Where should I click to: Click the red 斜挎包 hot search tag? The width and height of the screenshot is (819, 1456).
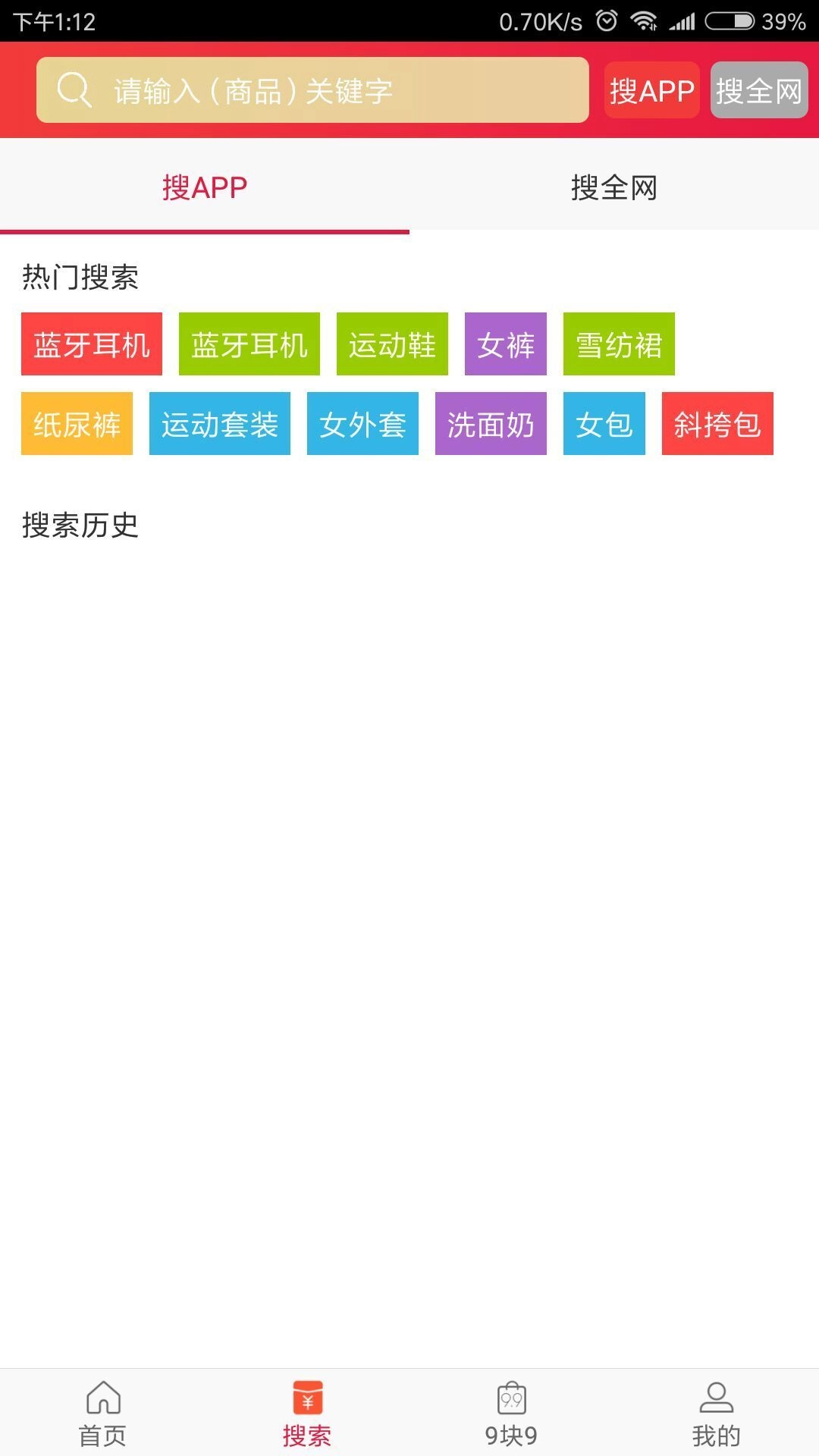click(717, 425)
